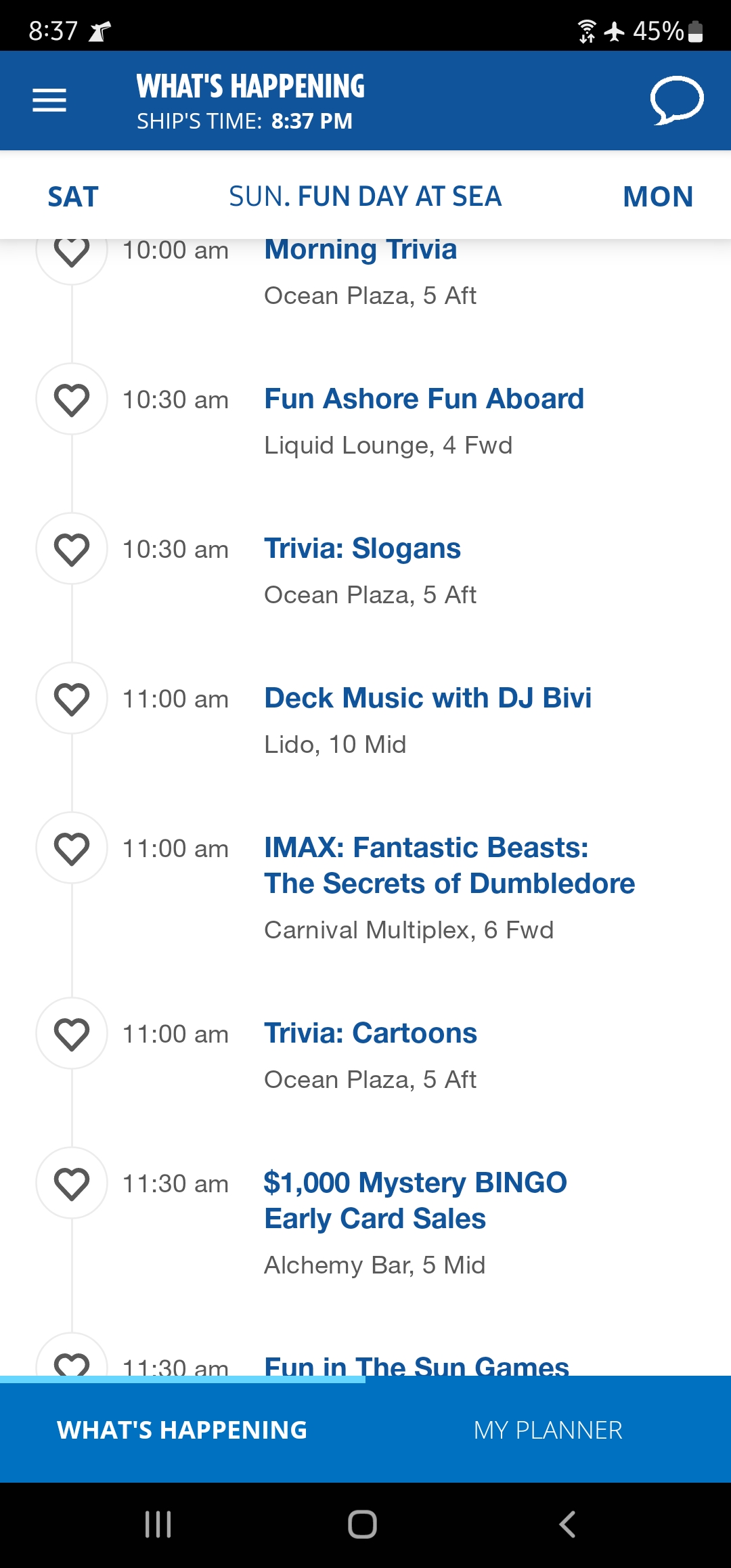Screen dimensions: 731x1568
Task: Favorite the Trivia: Slogans event
Action: [72, 549]
